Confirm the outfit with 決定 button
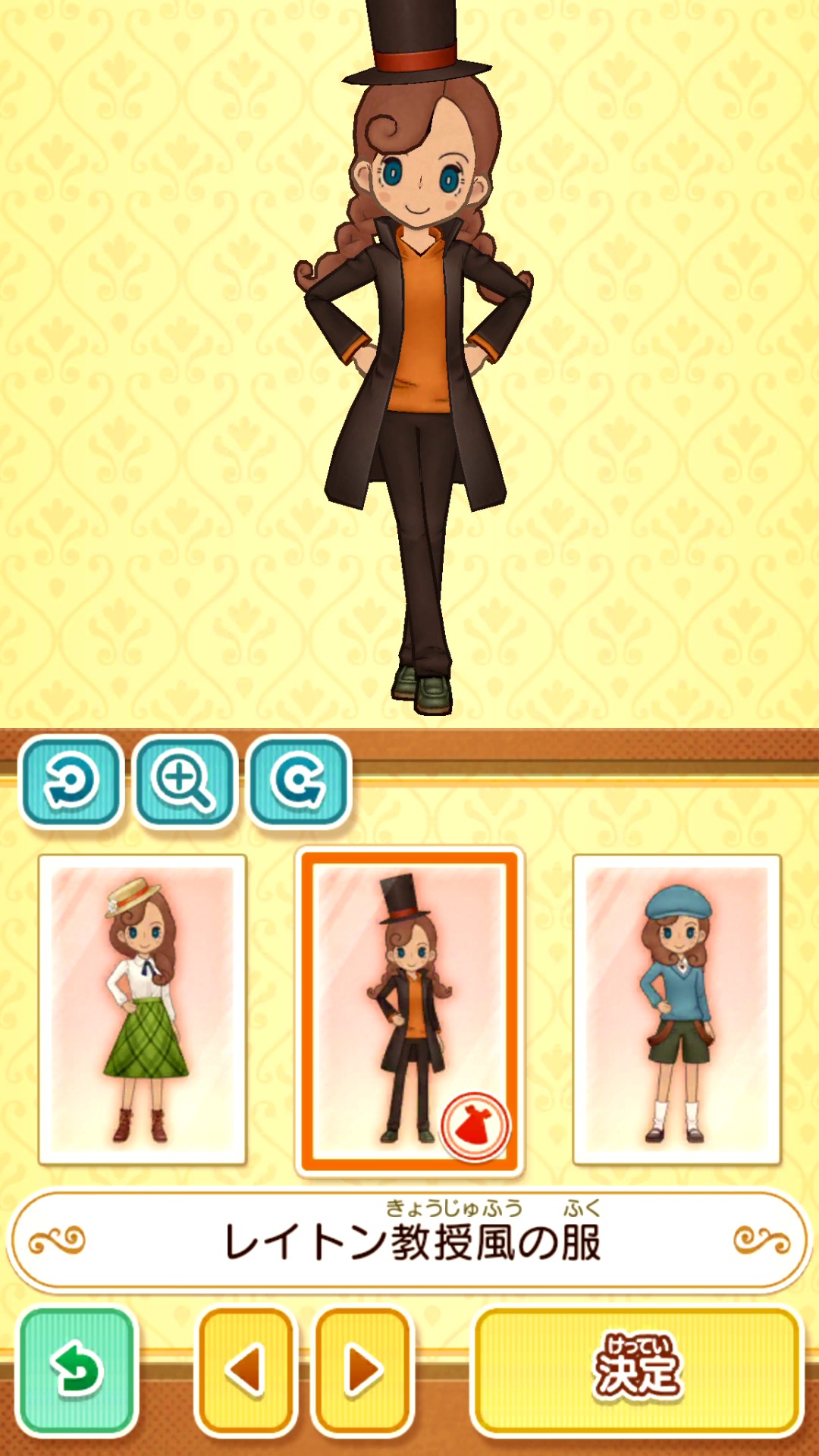819x1456 pixels. point(637,1371)
